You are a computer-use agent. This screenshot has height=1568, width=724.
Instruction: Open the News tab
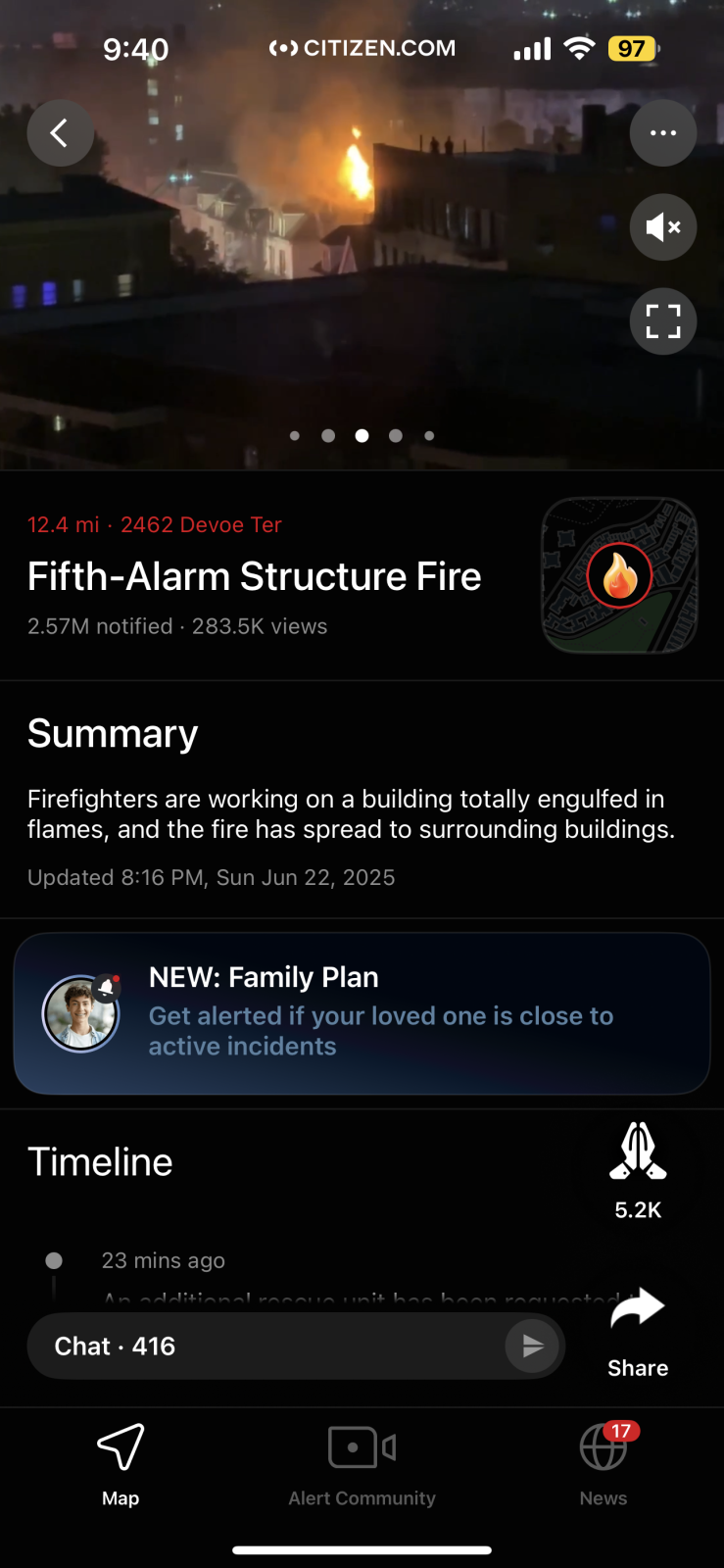pos(603,1464)
